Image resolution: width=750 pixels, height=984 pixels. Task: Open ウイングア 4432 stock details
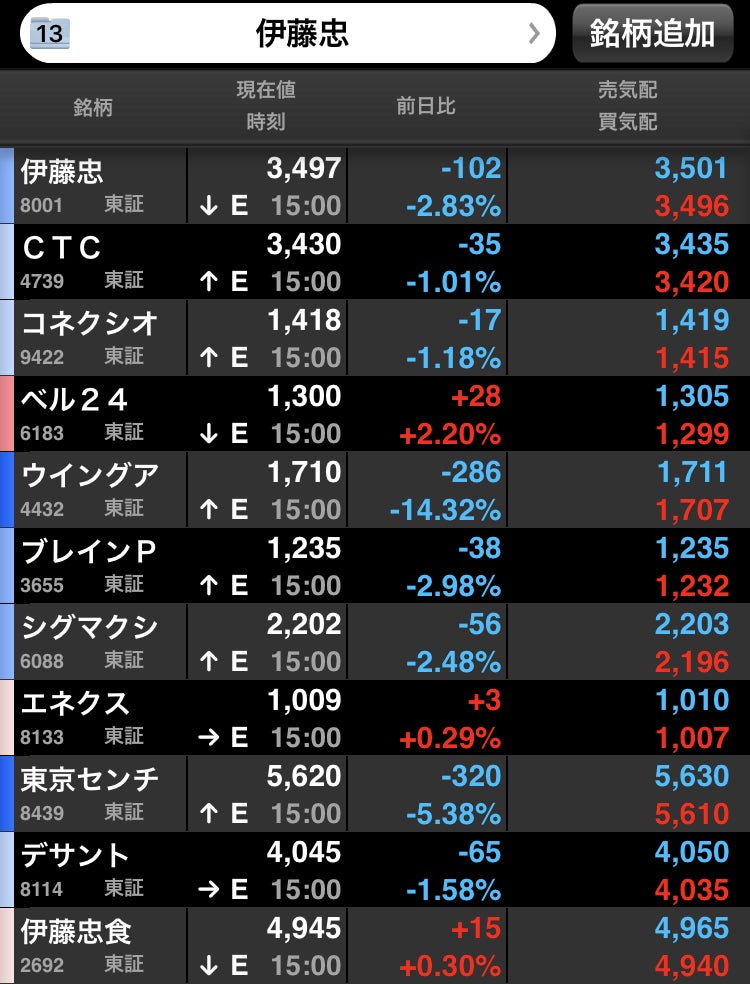point(375,490)
